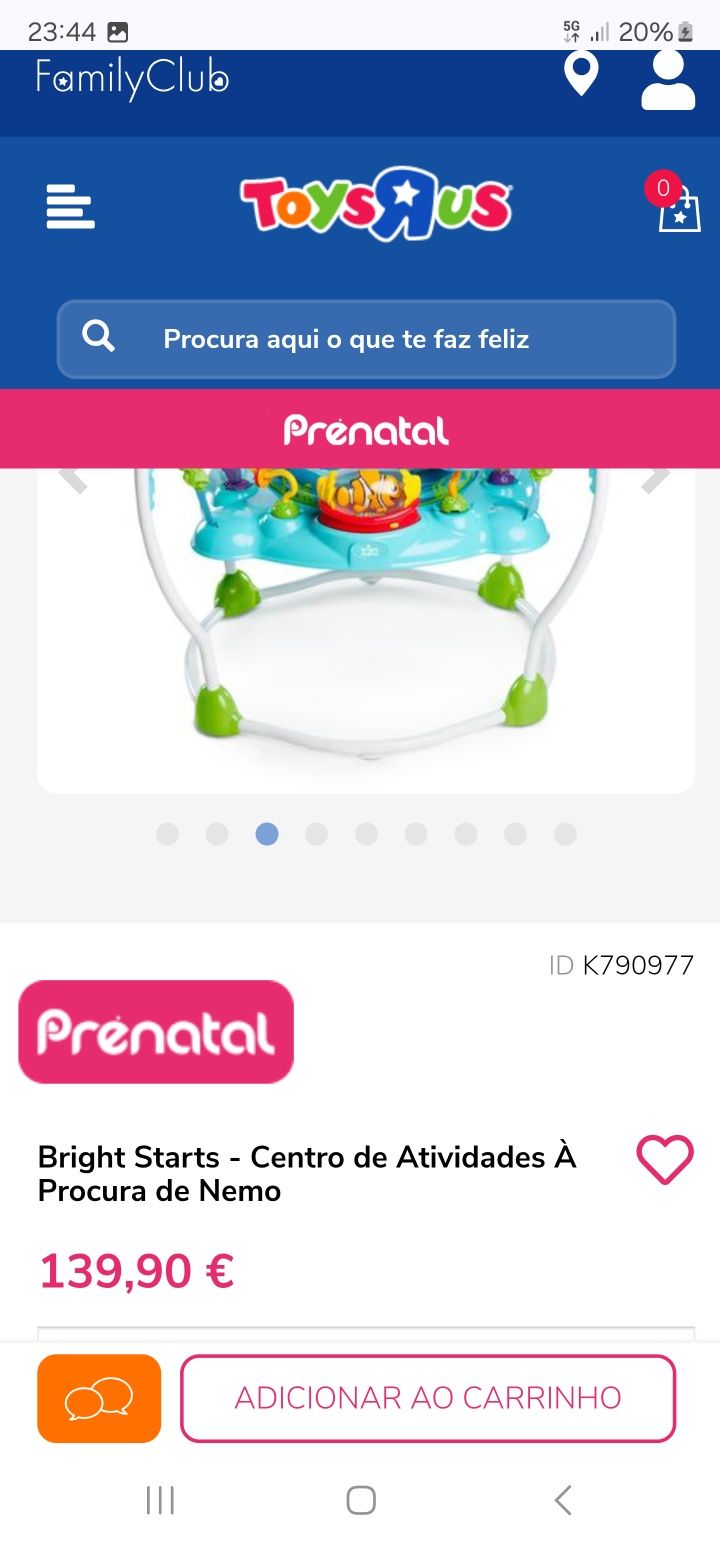
Task: Open the Prénatal pink banner
Action: [366, 430]
